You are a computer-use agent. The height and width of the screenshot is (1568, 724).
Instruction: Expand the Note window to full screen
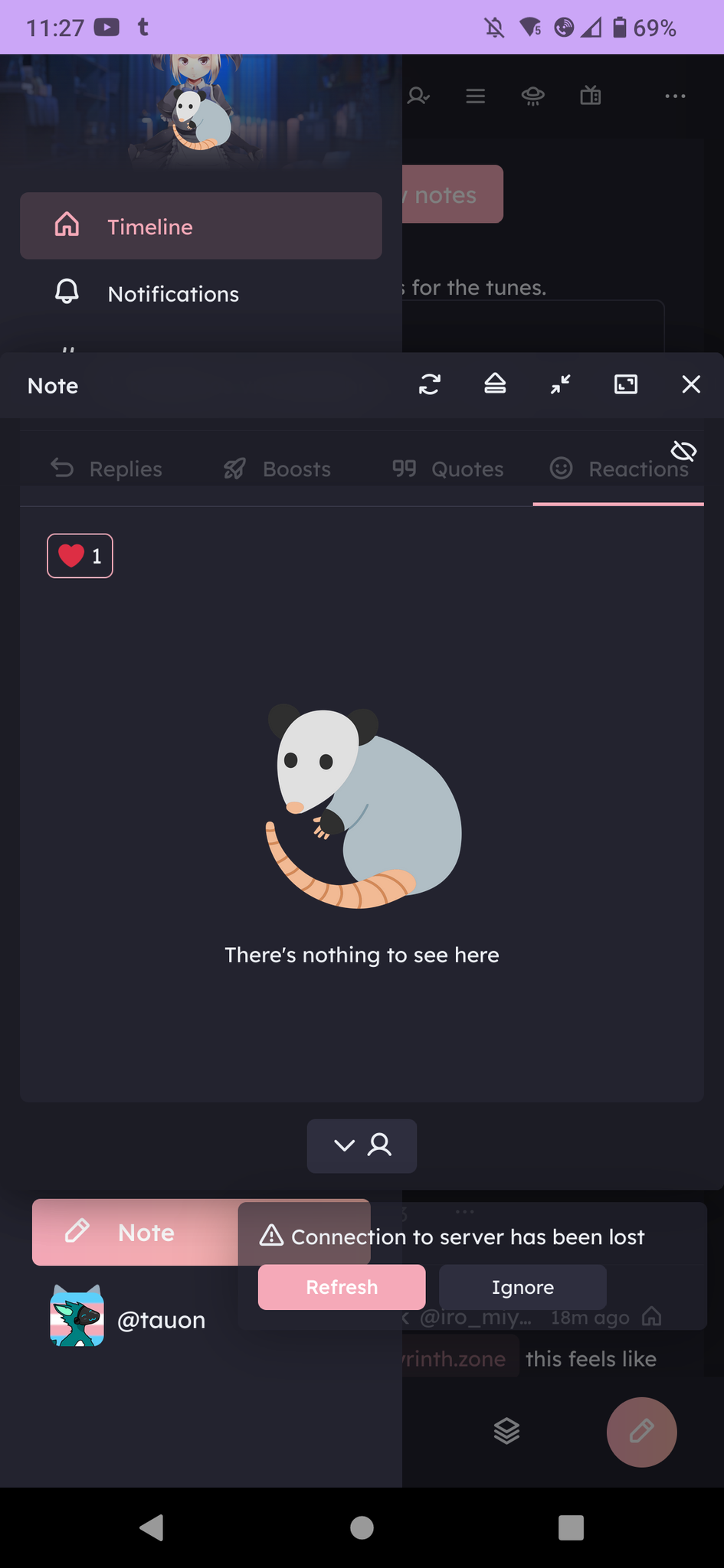click(626, 384)
